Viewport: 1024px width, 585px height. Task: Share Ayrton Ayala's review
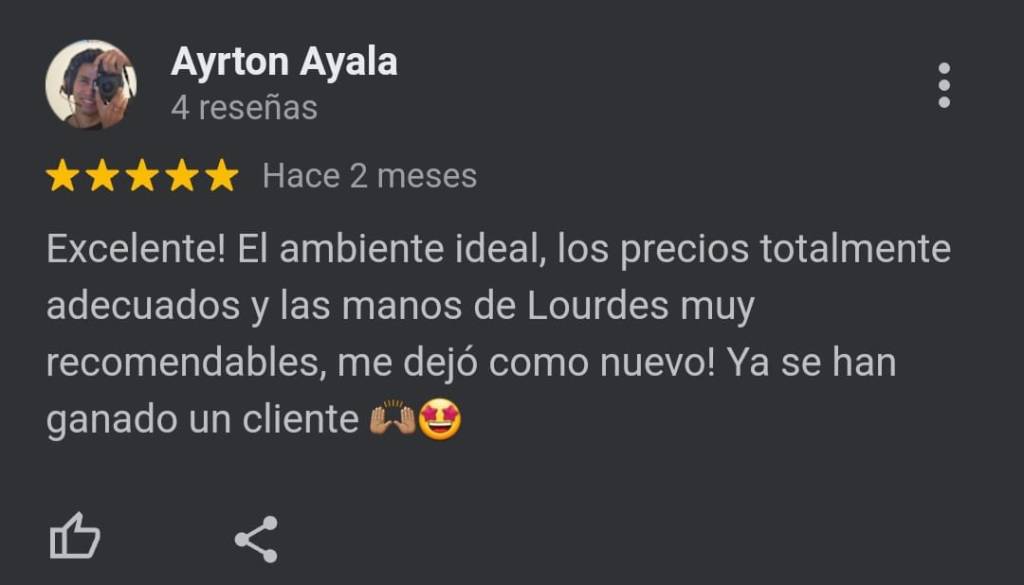pos(256,539)
